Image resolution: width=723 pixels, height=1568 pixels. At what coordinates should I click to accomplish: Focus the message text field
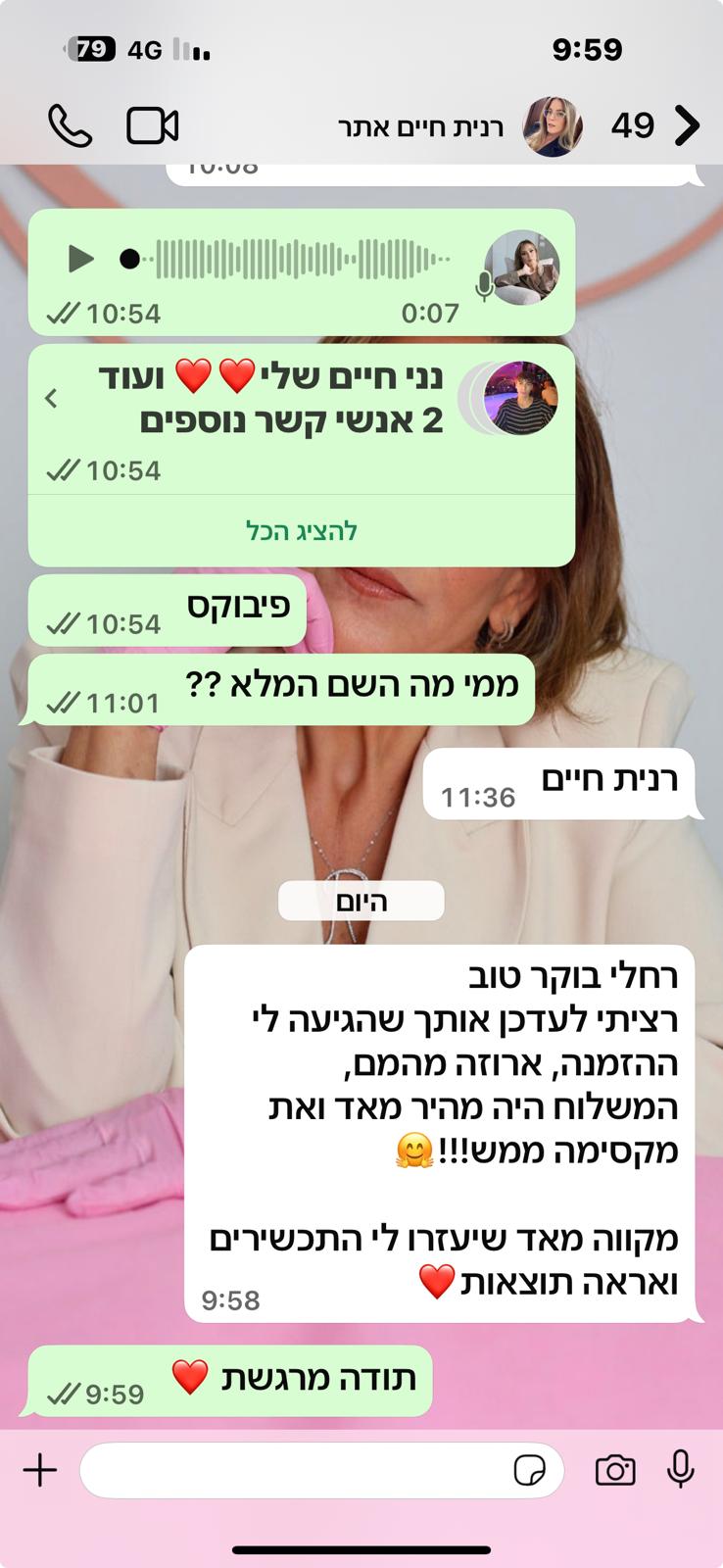point(294,1470)
